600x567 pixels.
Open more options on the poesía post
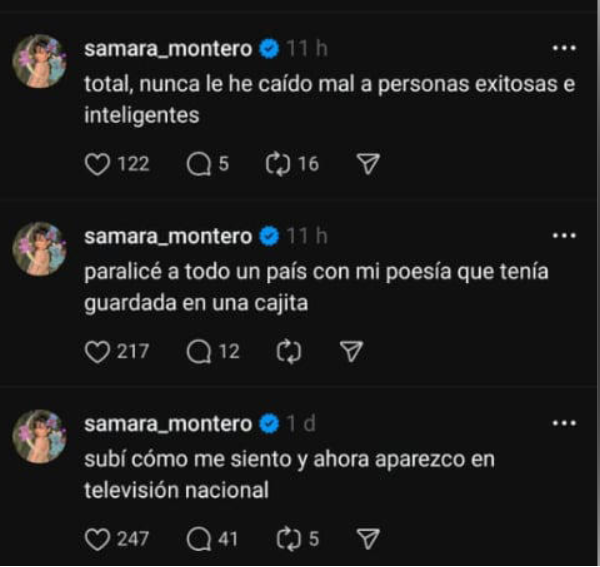(564, 236)
